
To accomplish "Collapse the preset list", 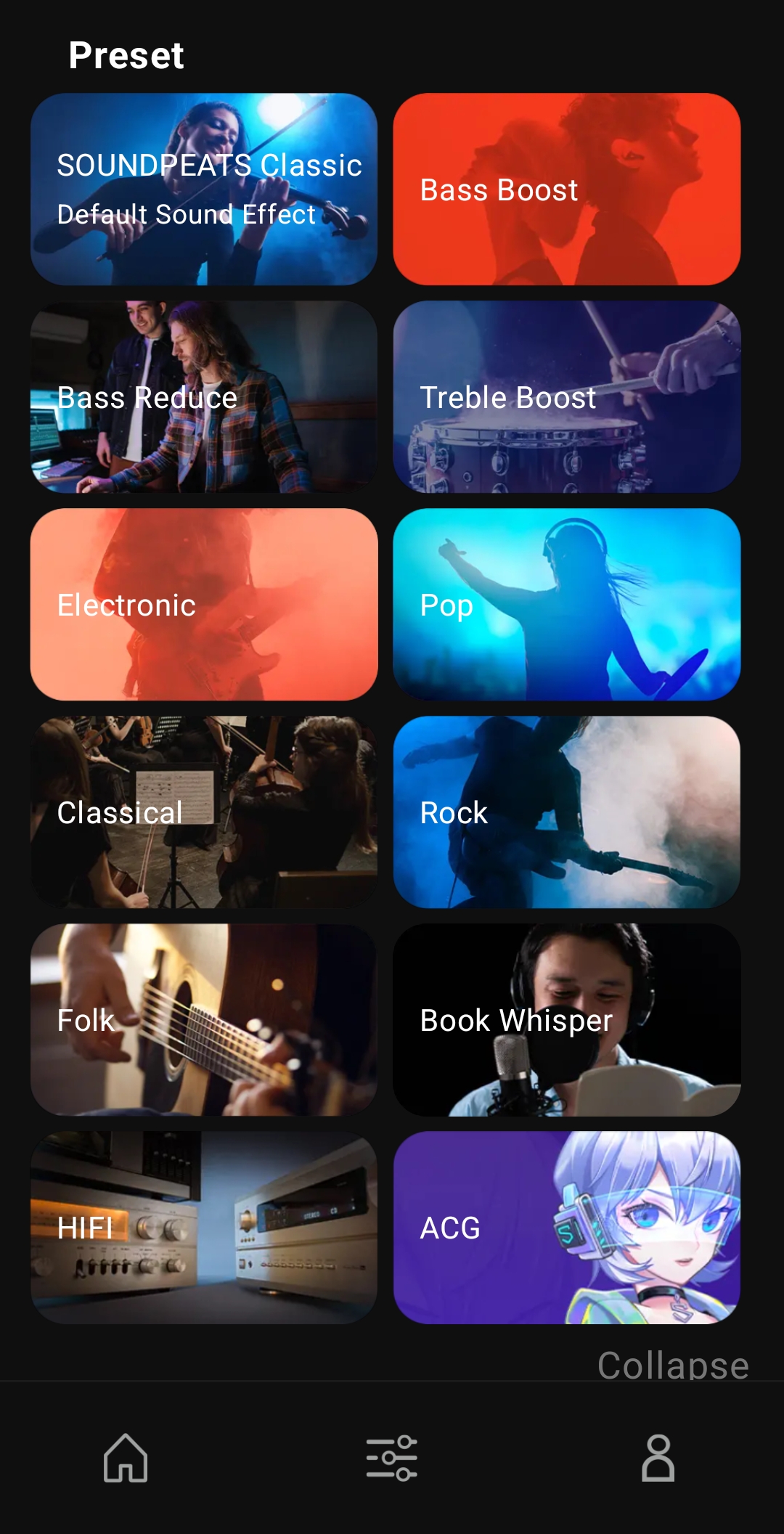I will pyautogui.click(x=672, y=1365).
